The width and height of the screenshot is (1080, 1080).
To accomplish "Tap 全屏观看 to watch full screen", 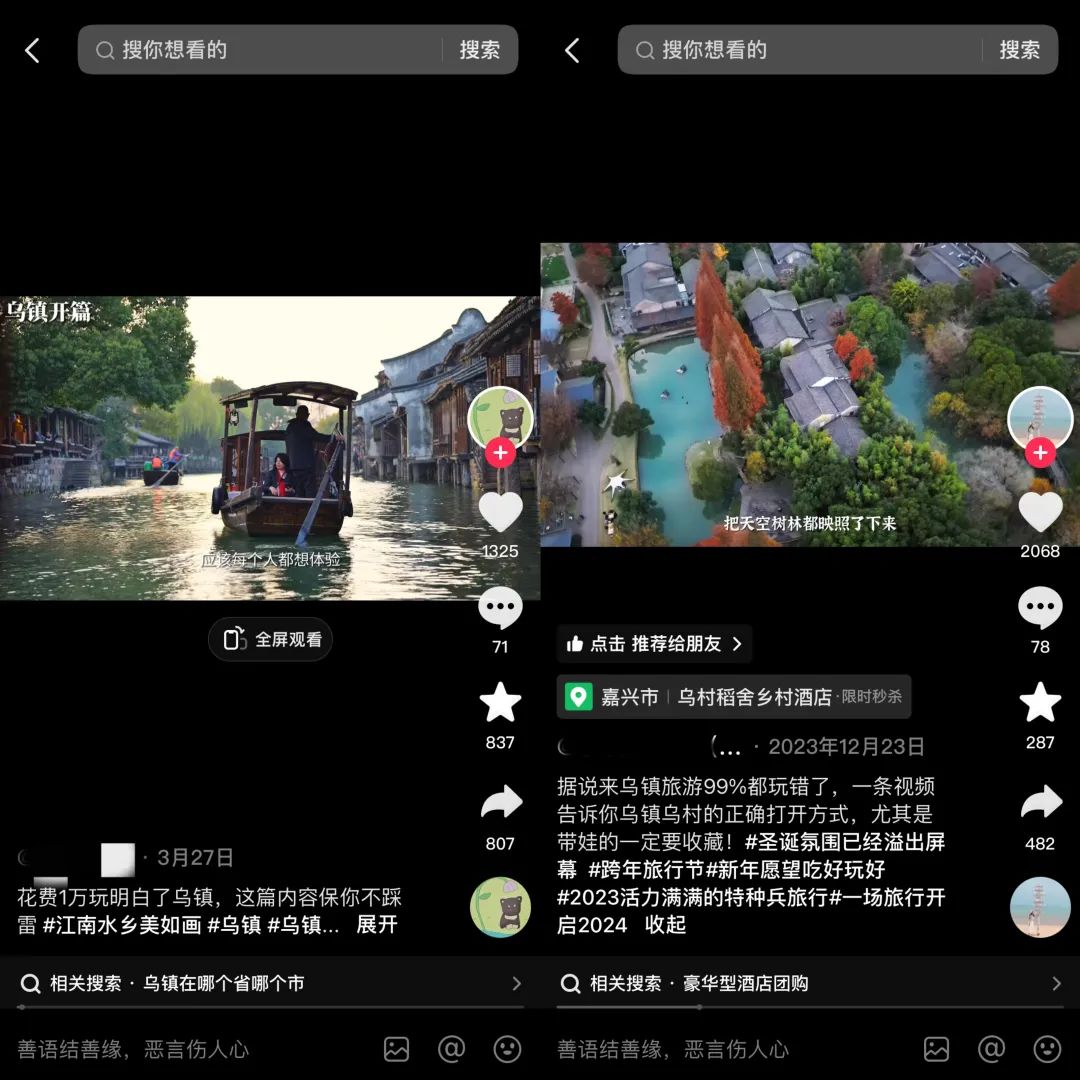I will point(270,639).
